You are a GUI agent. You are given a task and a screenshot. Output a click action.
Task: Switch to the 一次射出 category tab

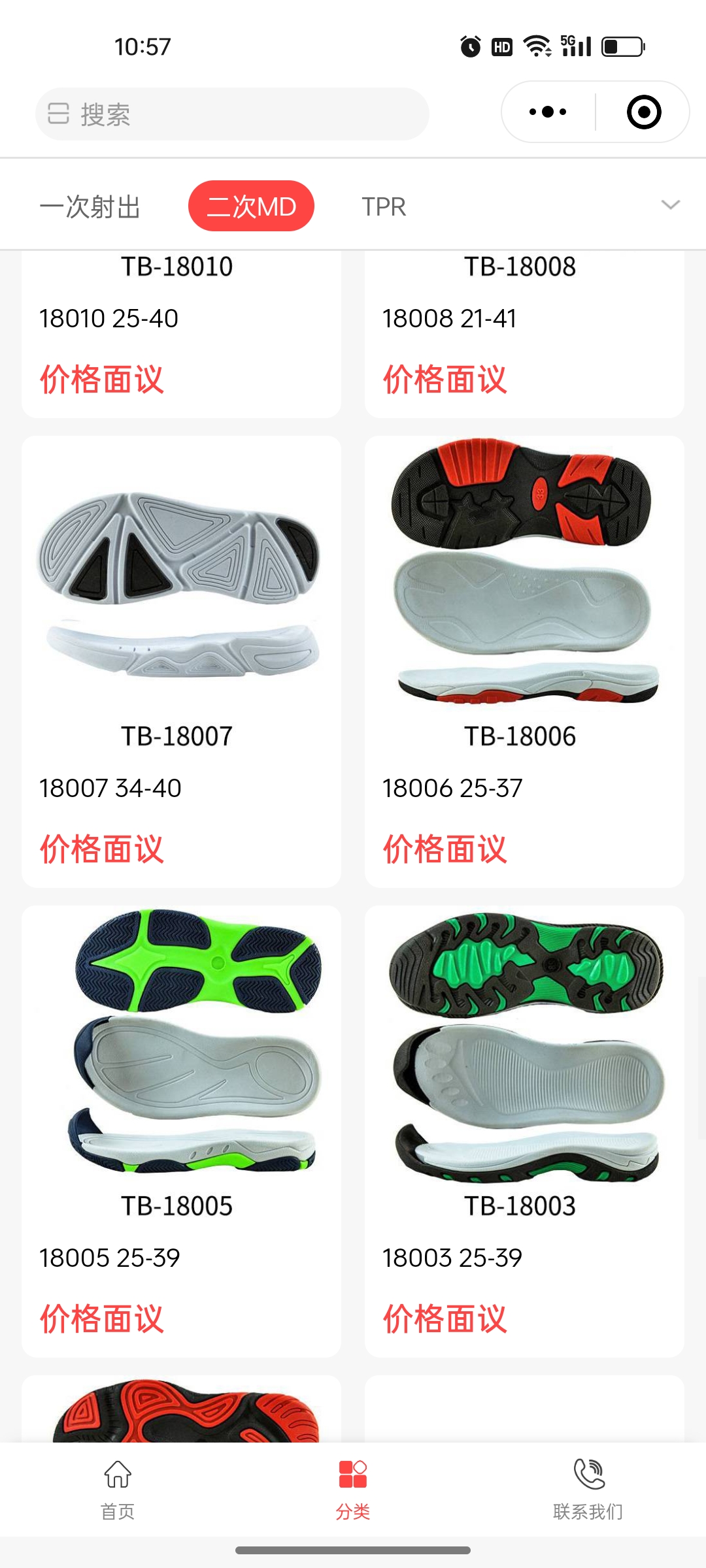click(90, 206)
